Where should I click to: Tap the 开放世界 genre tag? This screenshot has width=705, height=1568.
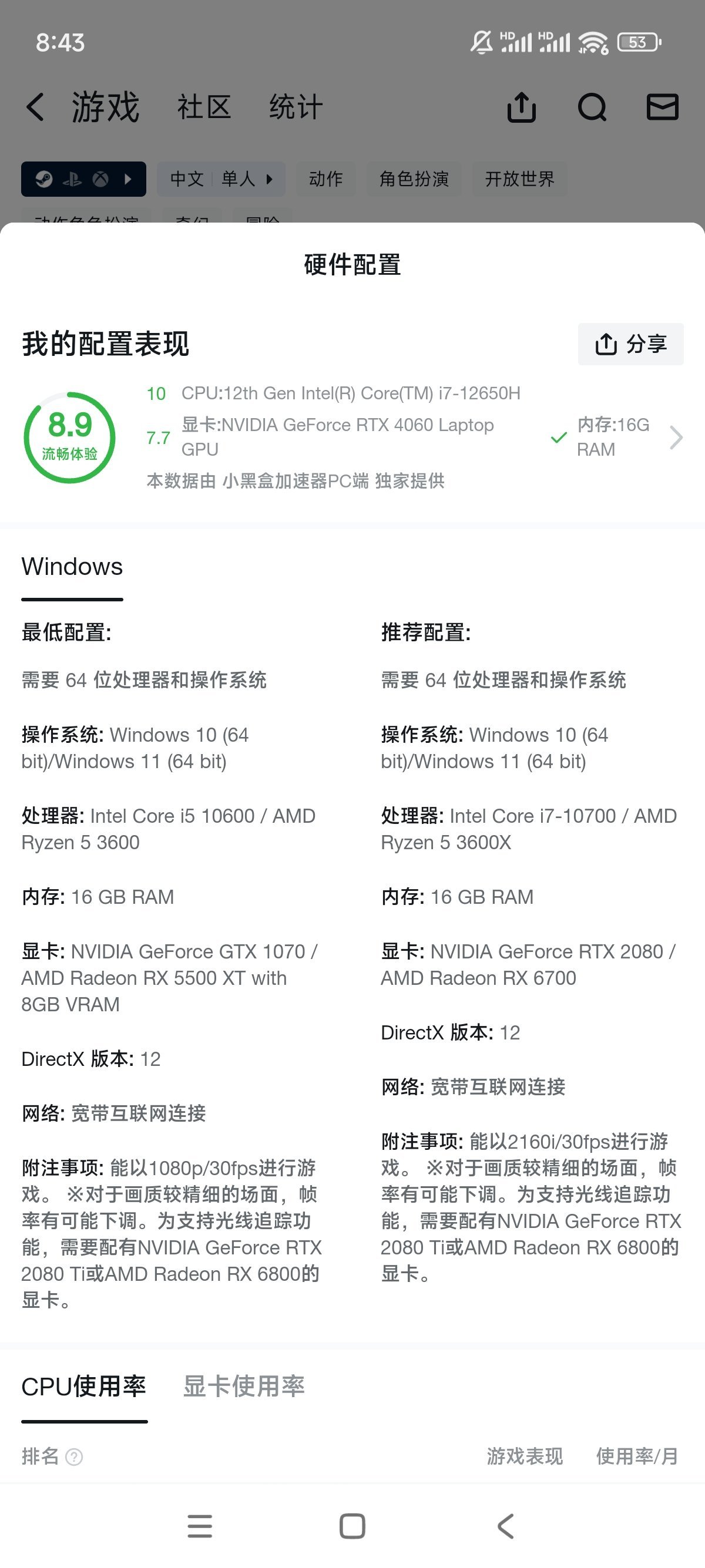coord(519,179)
